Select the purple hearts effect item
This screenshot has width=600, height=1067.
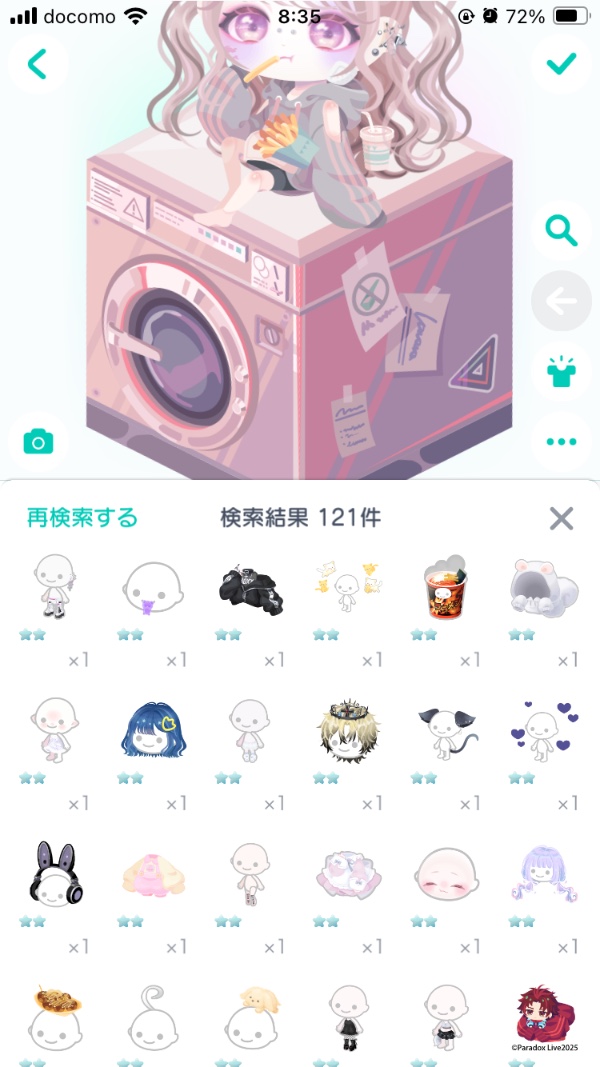(x=542, y=732)
